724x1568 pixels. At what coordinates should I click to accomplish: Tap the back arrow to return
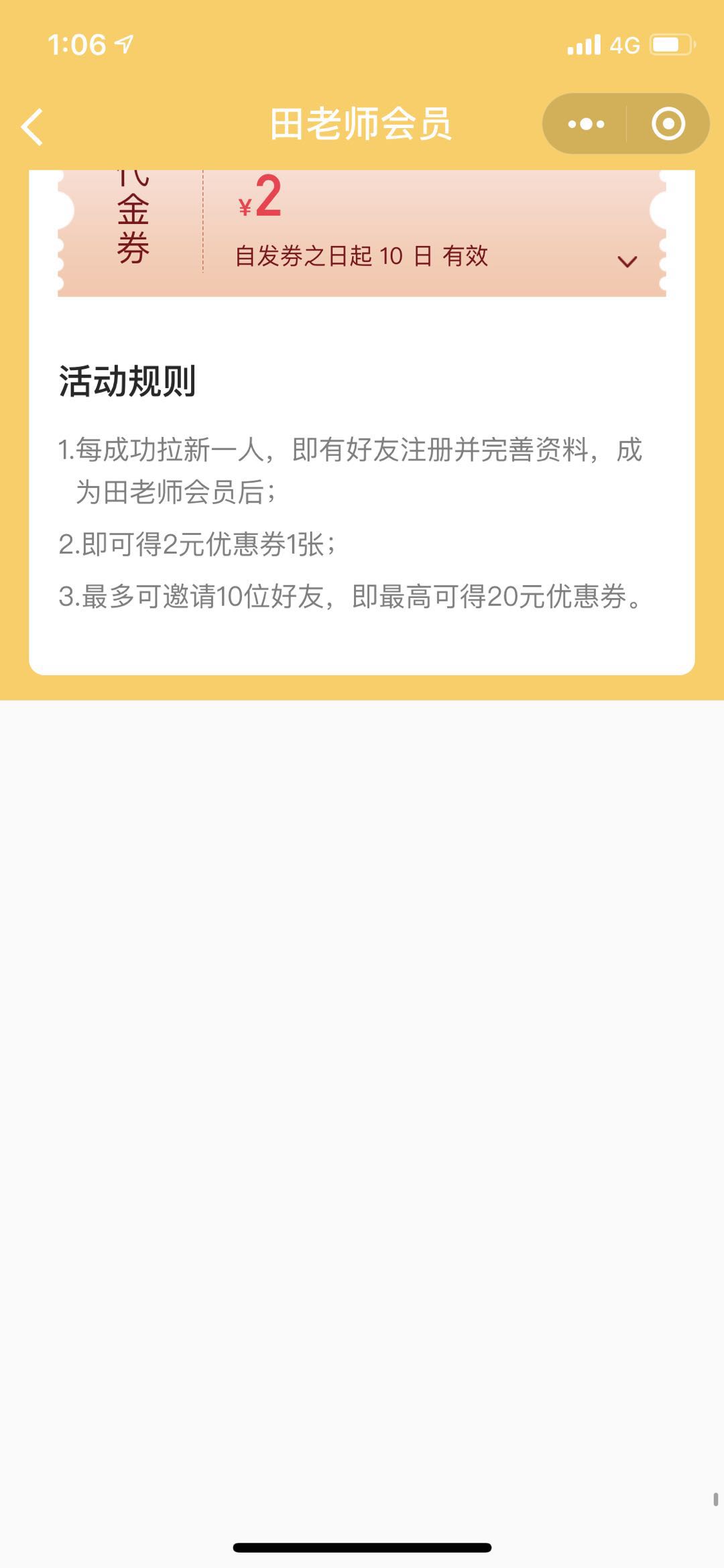[x=32, y=126]
